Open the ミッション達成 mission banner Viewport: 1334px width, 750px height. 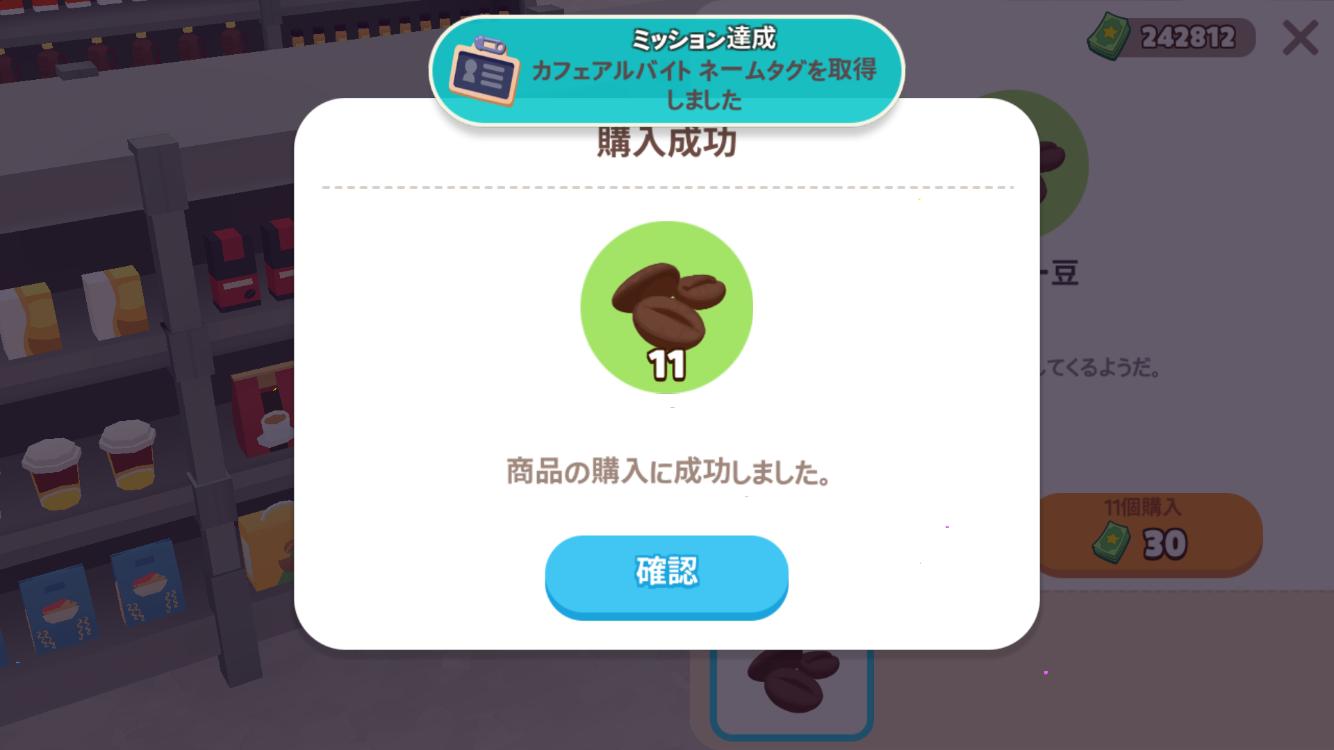[666, 70]
